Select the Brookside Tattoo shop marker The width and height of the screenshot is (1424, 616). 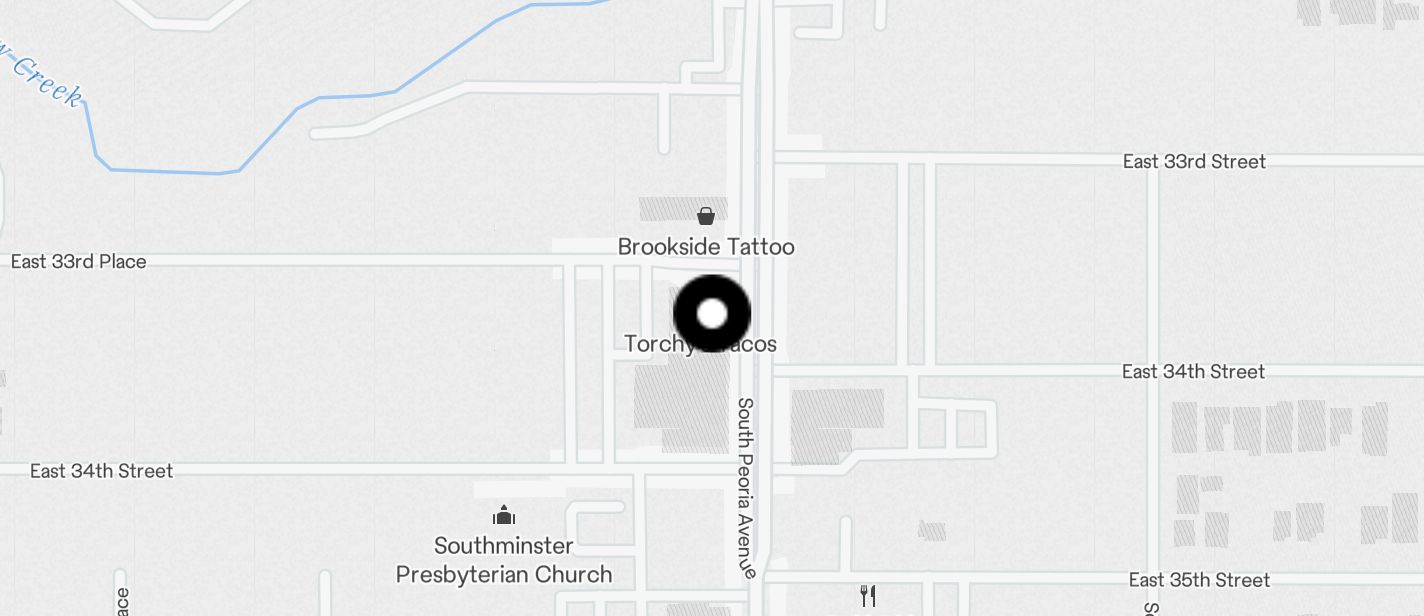pos(706,215)
